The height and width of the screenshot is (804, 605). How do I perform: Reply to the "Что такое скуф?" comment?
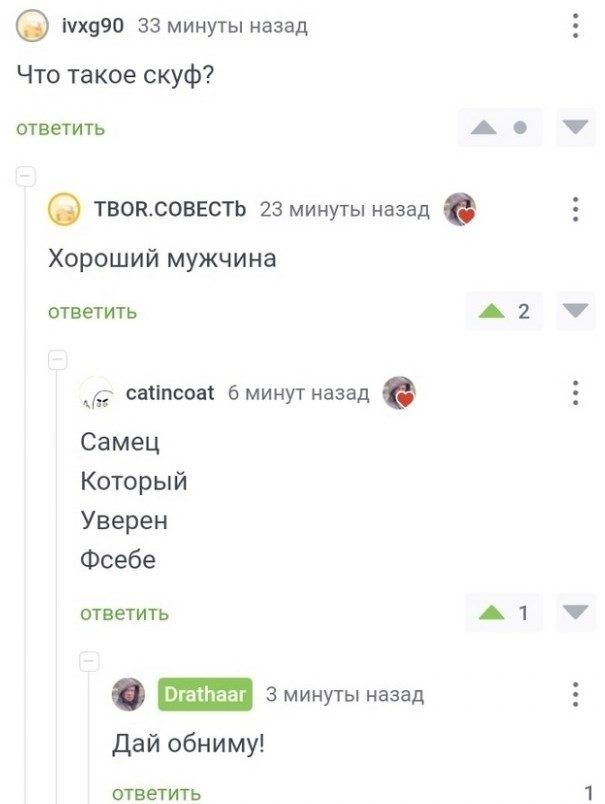[x=60, y=129]
